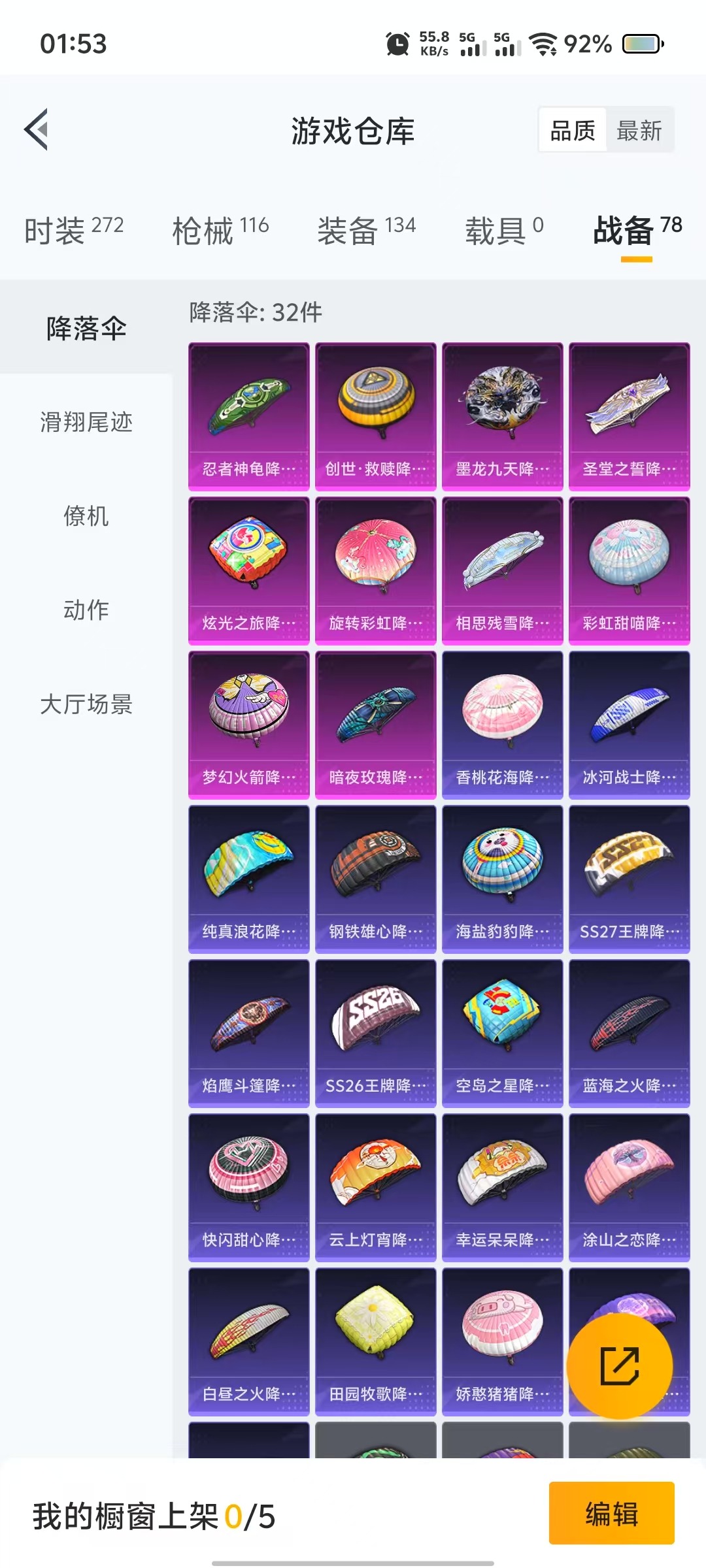Select the 滑翔尾迹 category
The height and width of the screenshot is (1568, 706).
86,422
